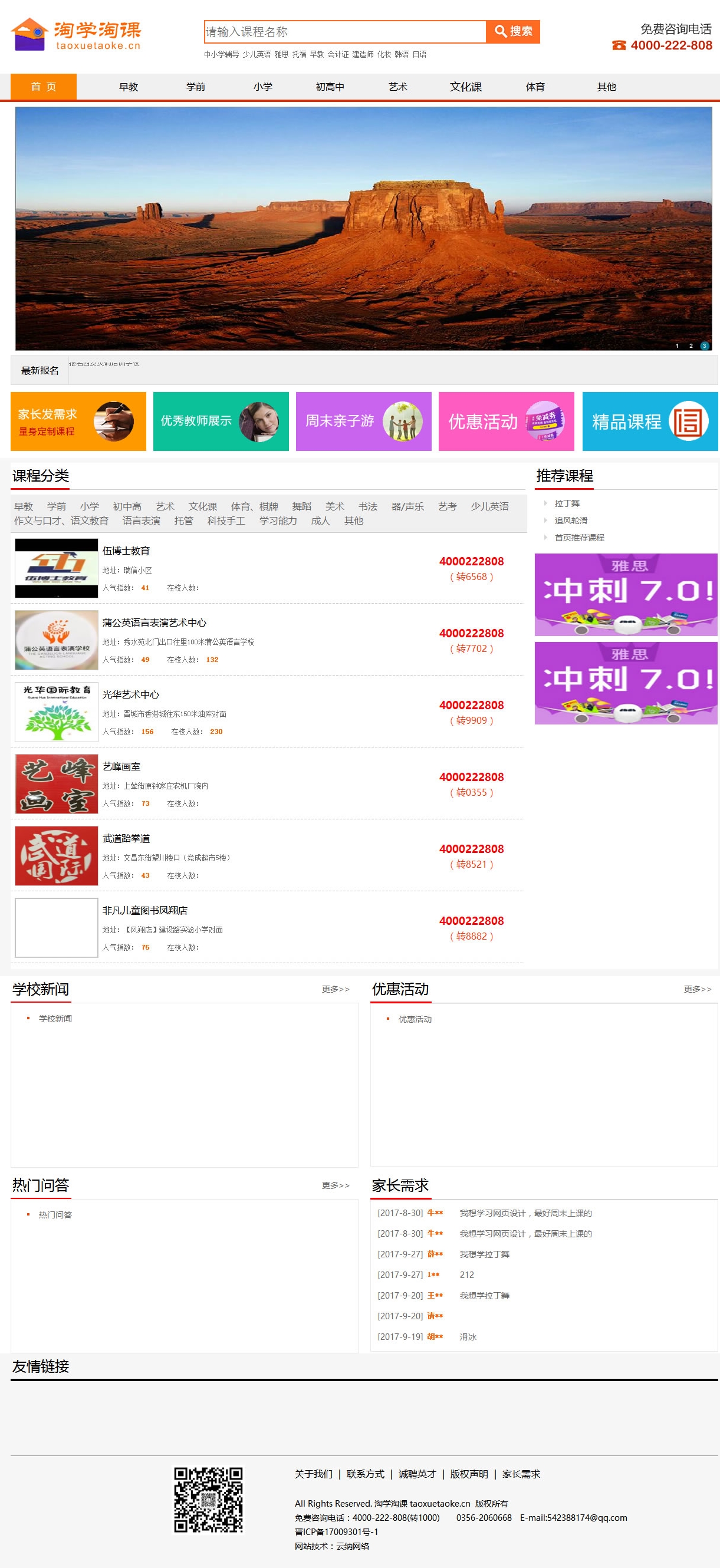
Task: Filter courses by 舞蹈 category
Action: tap(301, 506)
